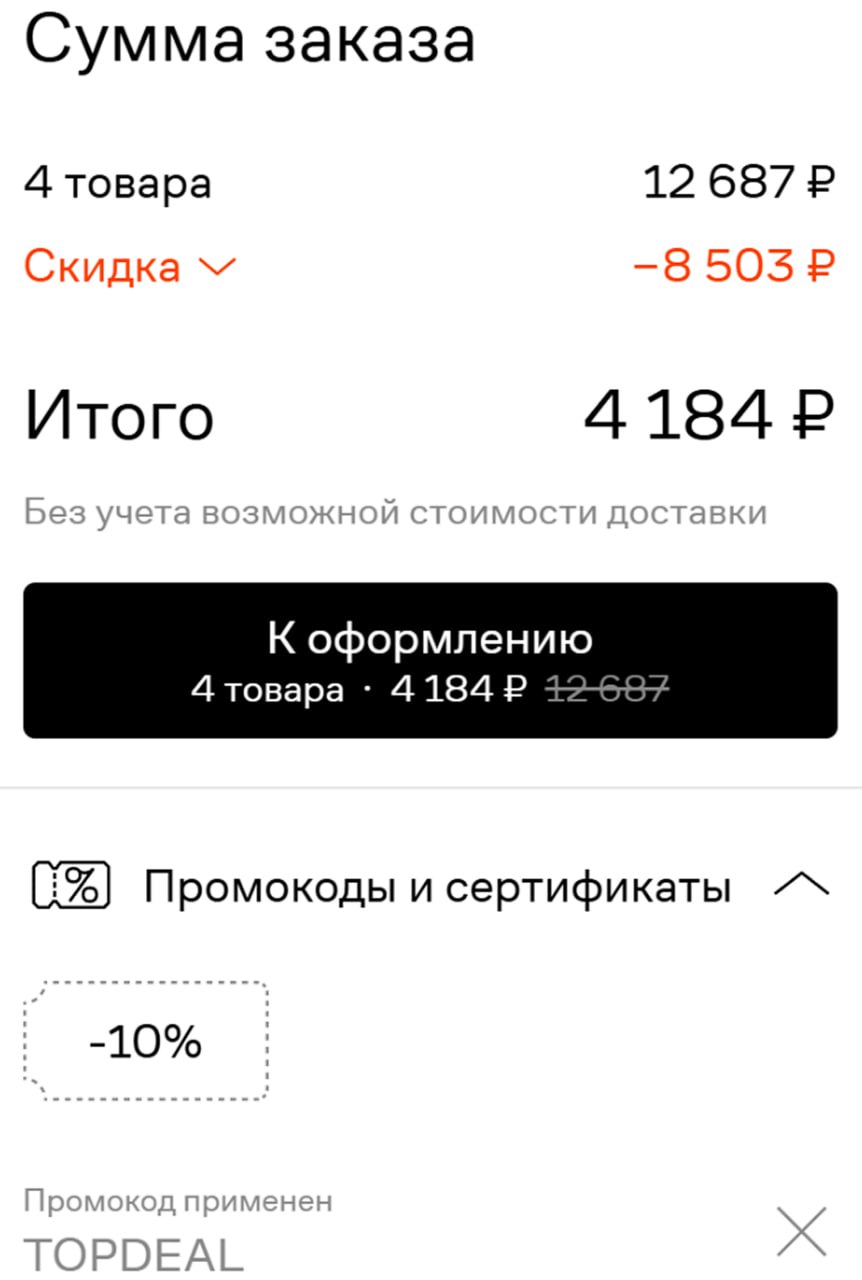Image resolution: width=862 pixels, height=1280 pixels.
Task: Remove the applied TOPDEAL promo code
Action: pyautogui.click(x=801, y=1231)
